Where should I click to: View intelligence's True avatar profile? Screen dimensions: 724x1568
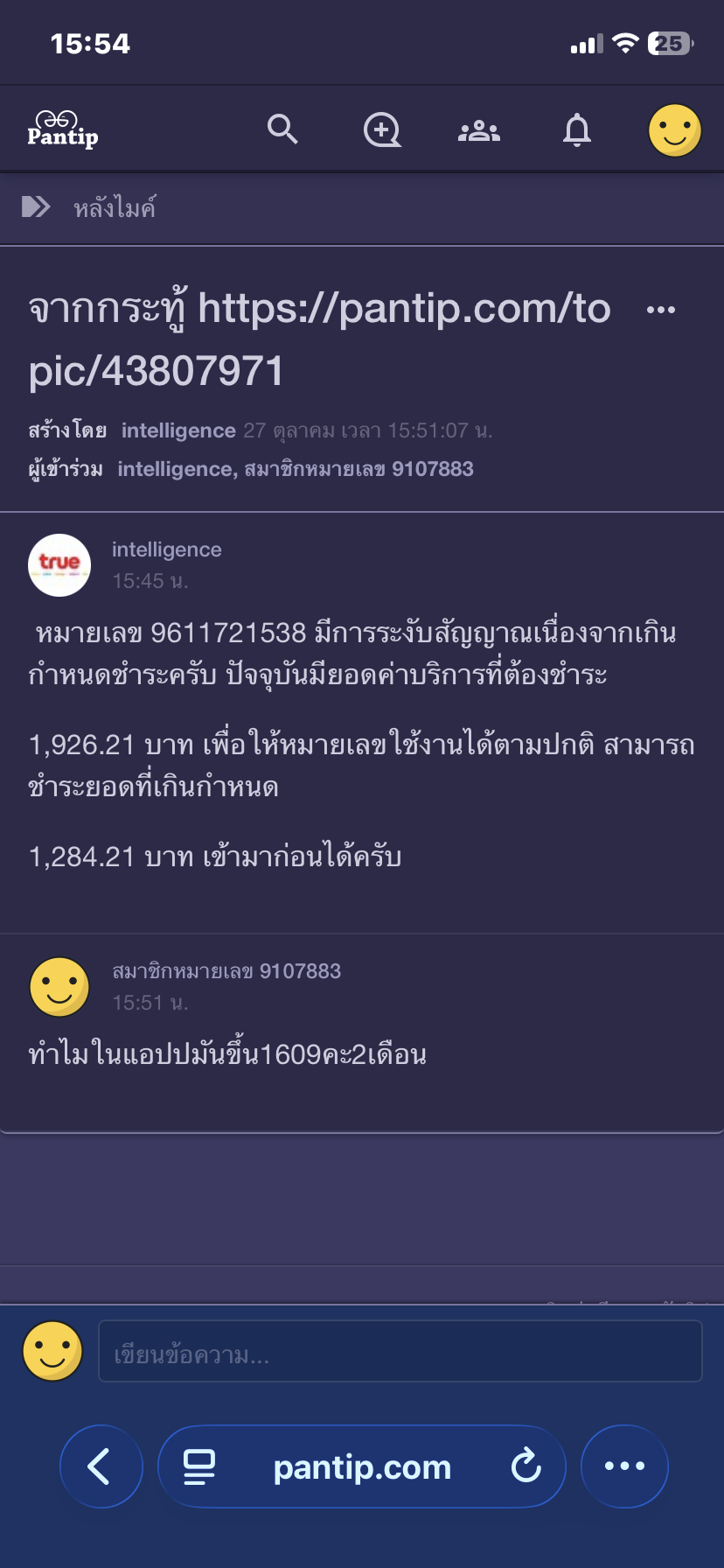59,564
